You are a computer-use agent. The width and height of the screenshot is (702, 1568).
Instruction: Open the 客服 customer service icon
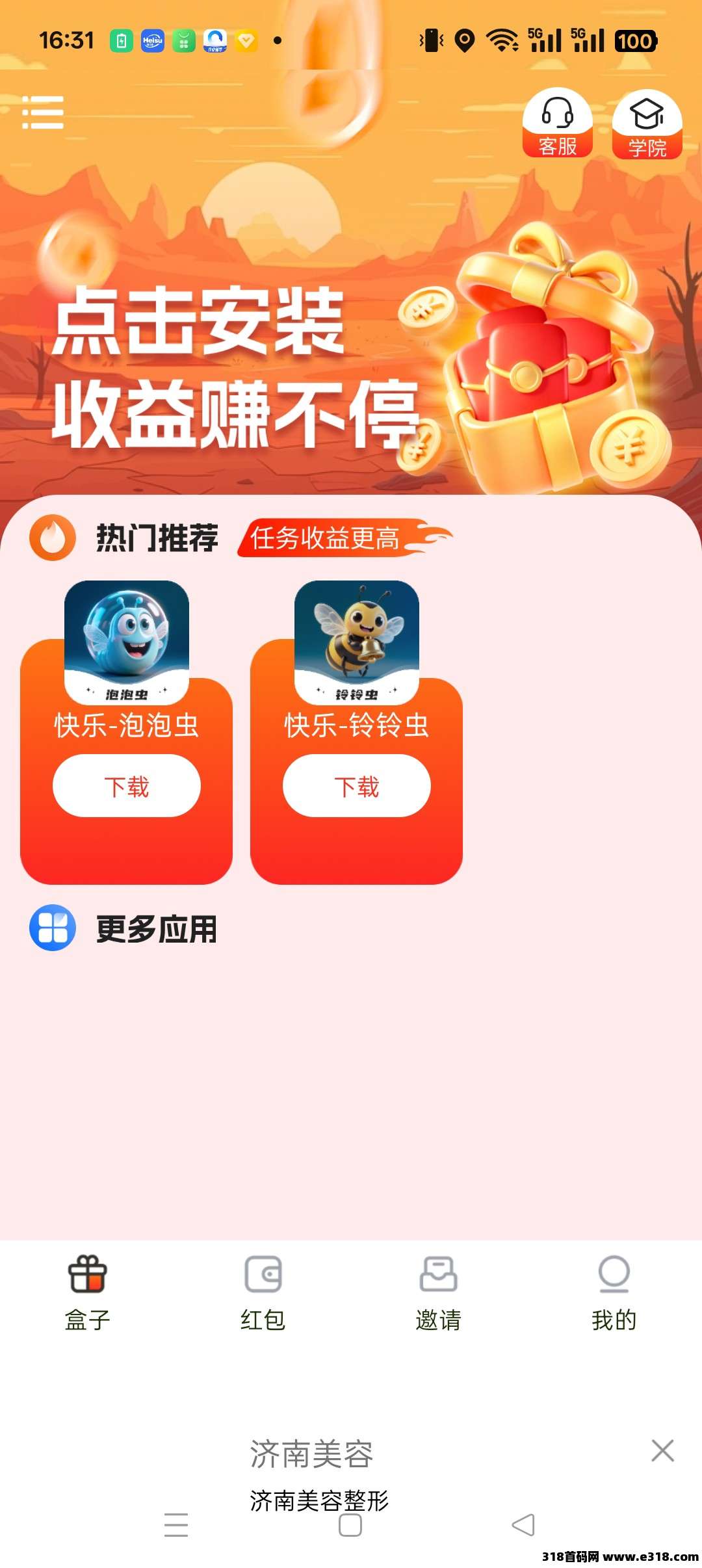pos(558,124)
